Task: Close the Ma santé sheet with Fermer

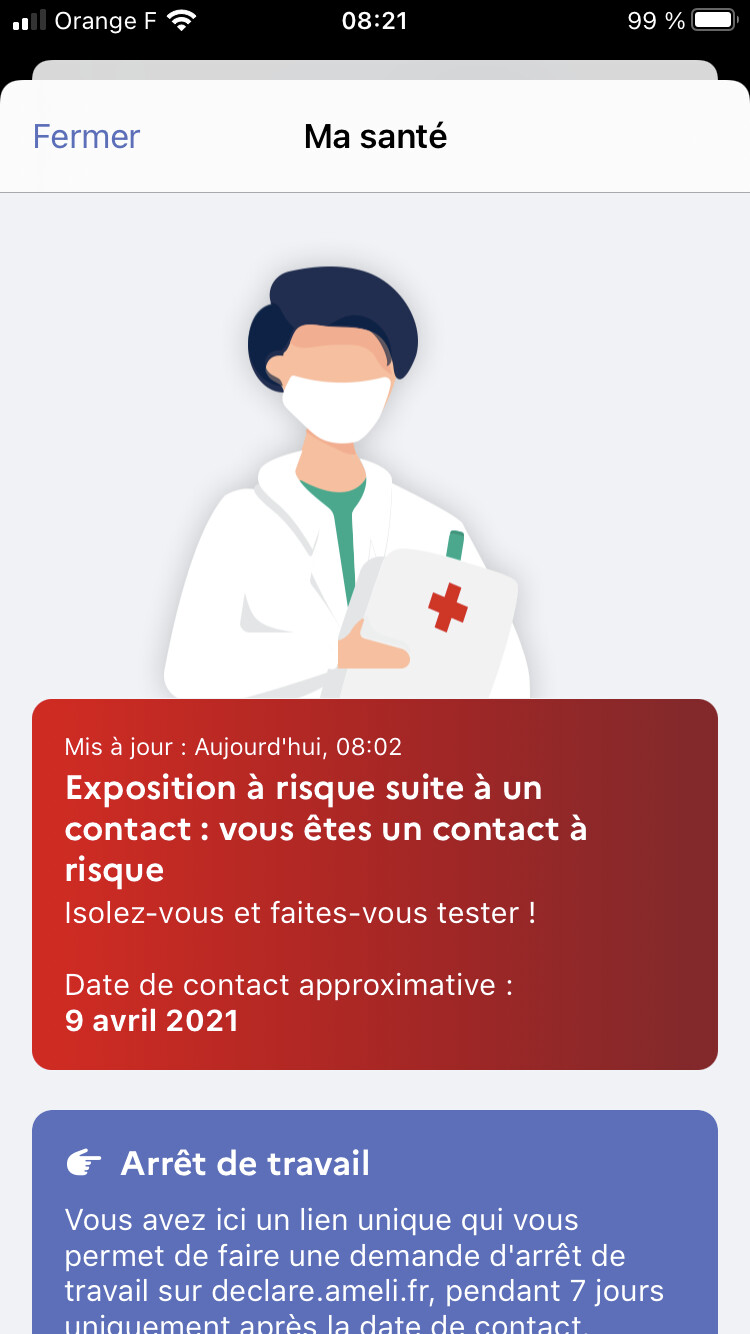Action: [86, 136]
